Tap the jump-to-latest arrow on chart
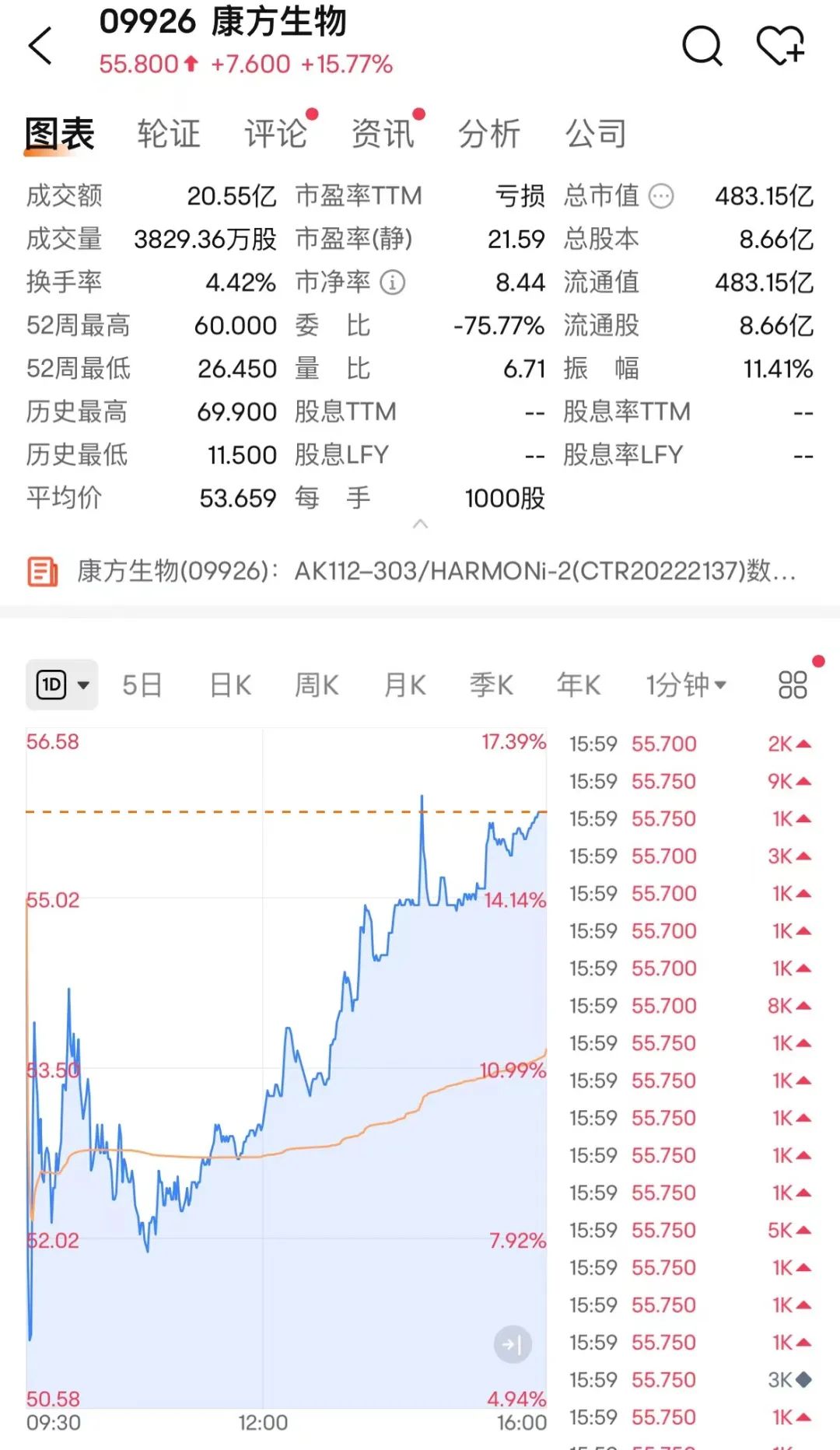 point(513,1344)
